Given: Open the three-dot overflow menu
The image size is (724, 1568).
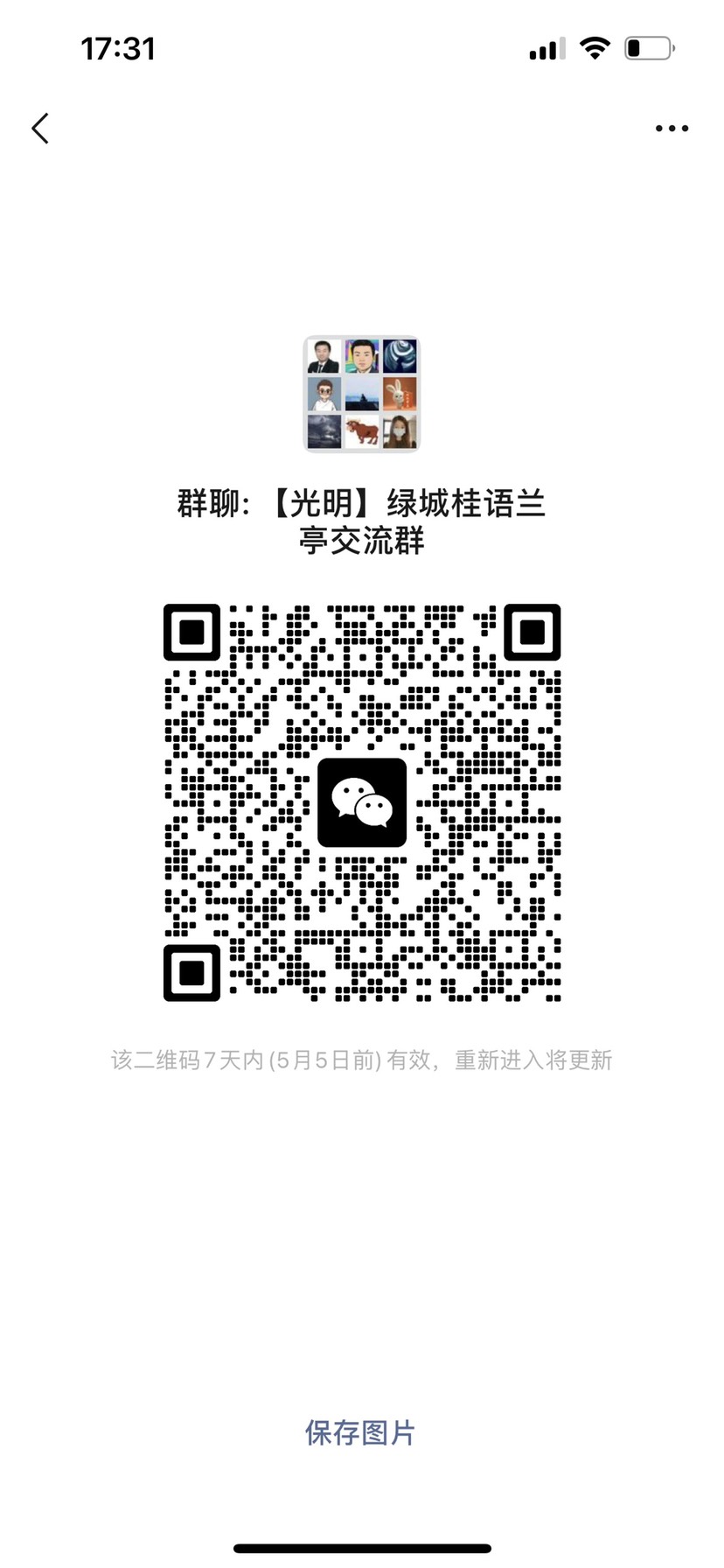Looking at the screenshot, I should point(672,129).
